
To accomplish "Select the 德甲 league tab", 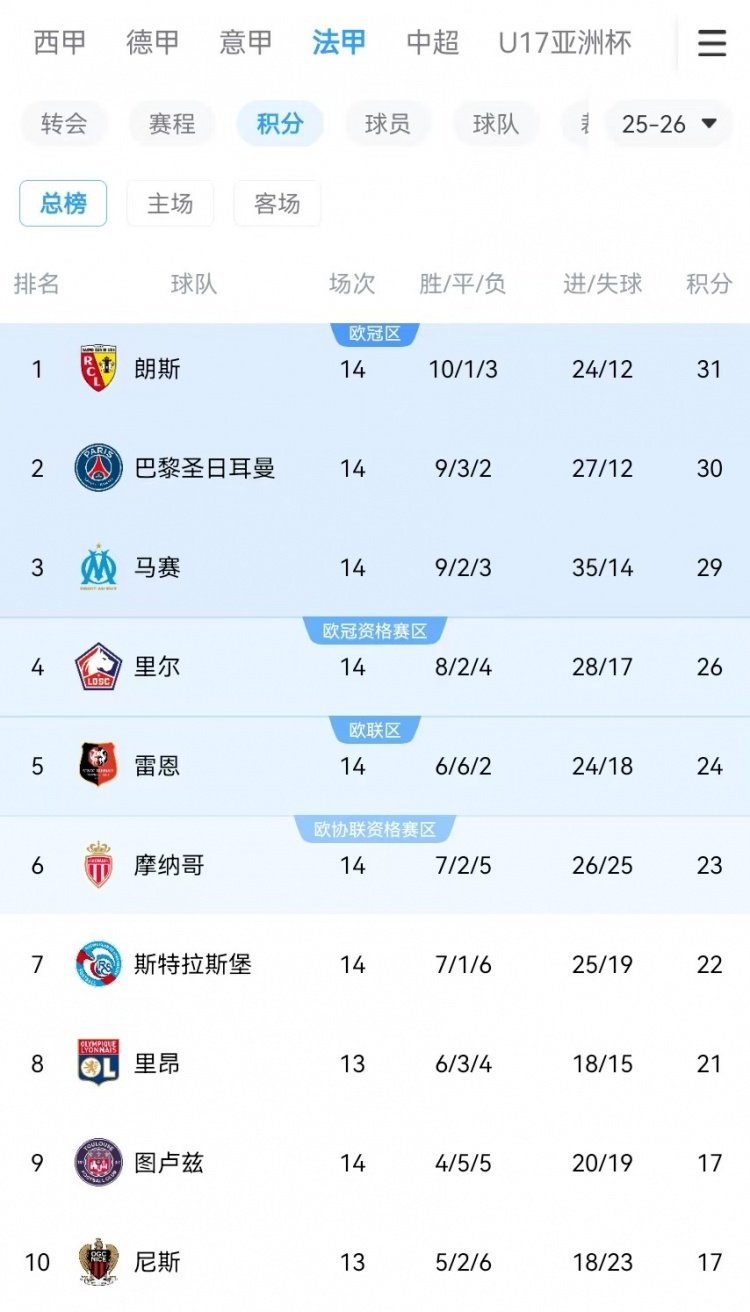I will pos(152,43).
